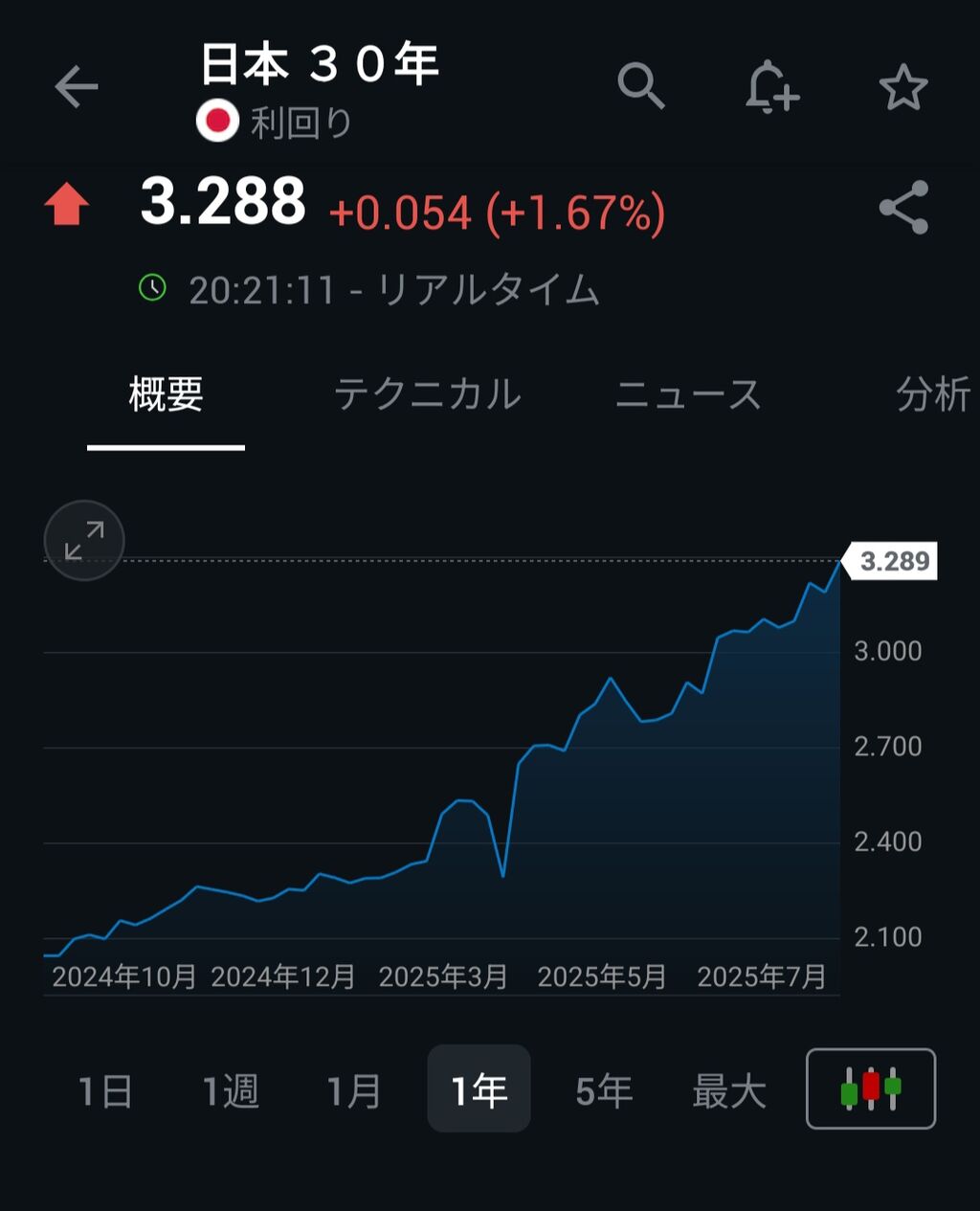Add a price alert with the bell icon

771,88
